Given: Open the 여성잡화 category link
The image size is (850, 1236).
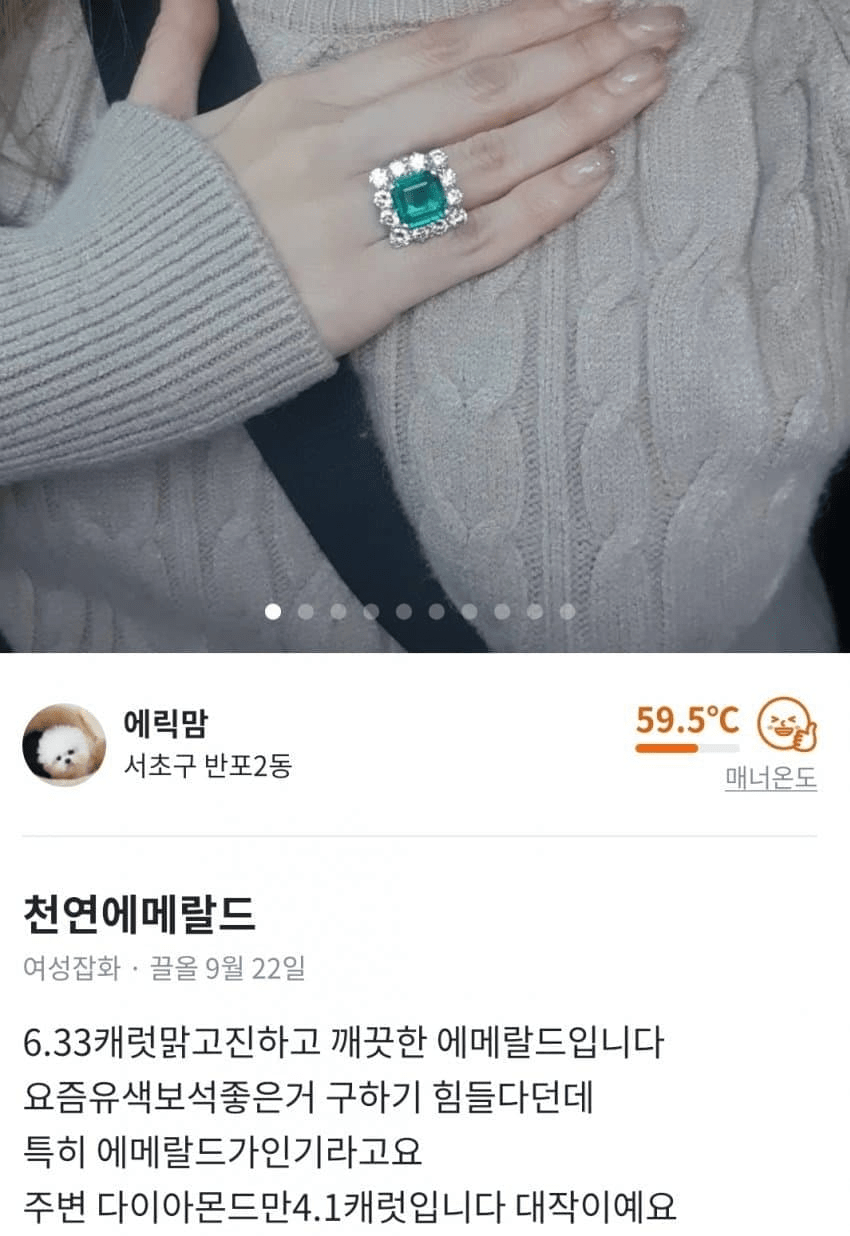Looking at the screenshot, I should [x=71, y=968].
